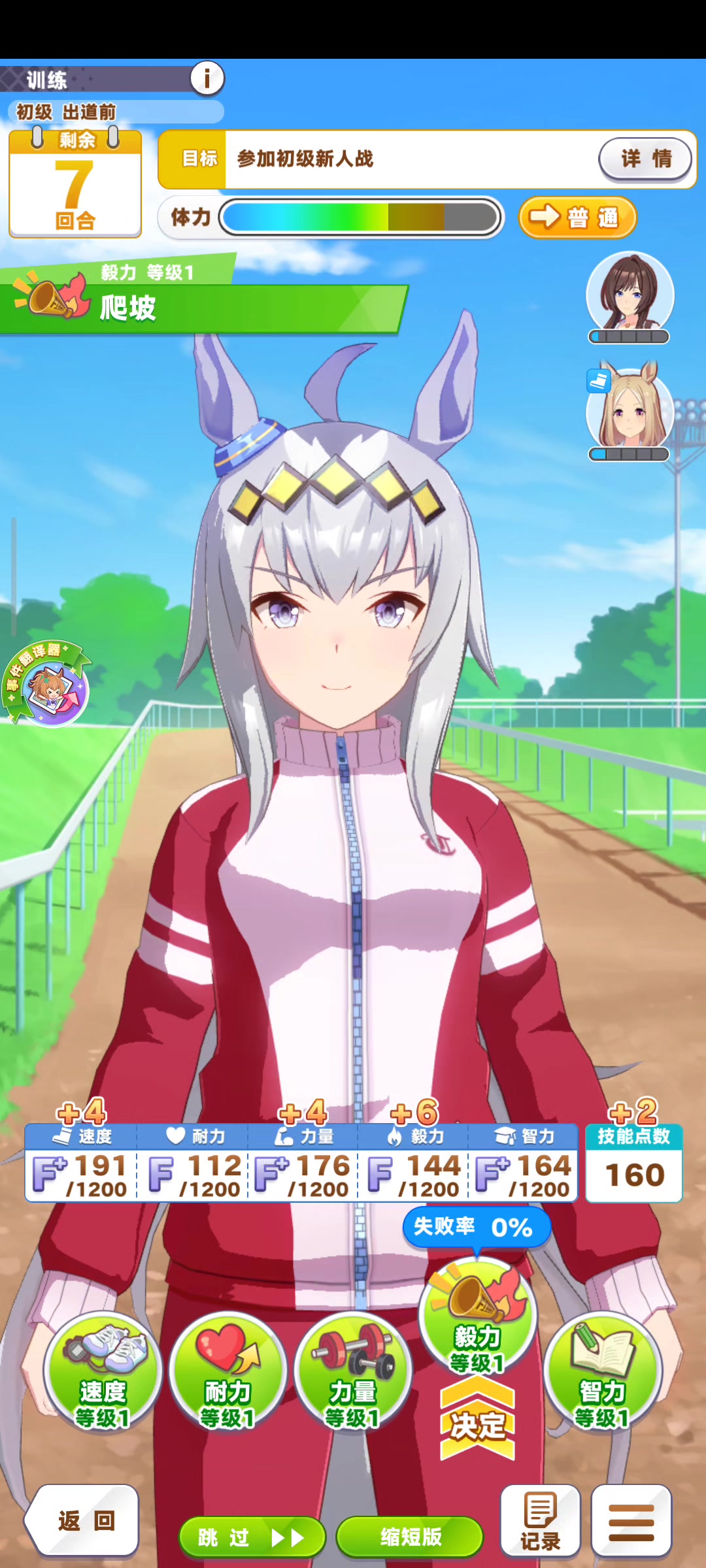The image size is (706, 1568).
Task: View the blonde horse-eared support character portrait
Action: tap(630, 408)
